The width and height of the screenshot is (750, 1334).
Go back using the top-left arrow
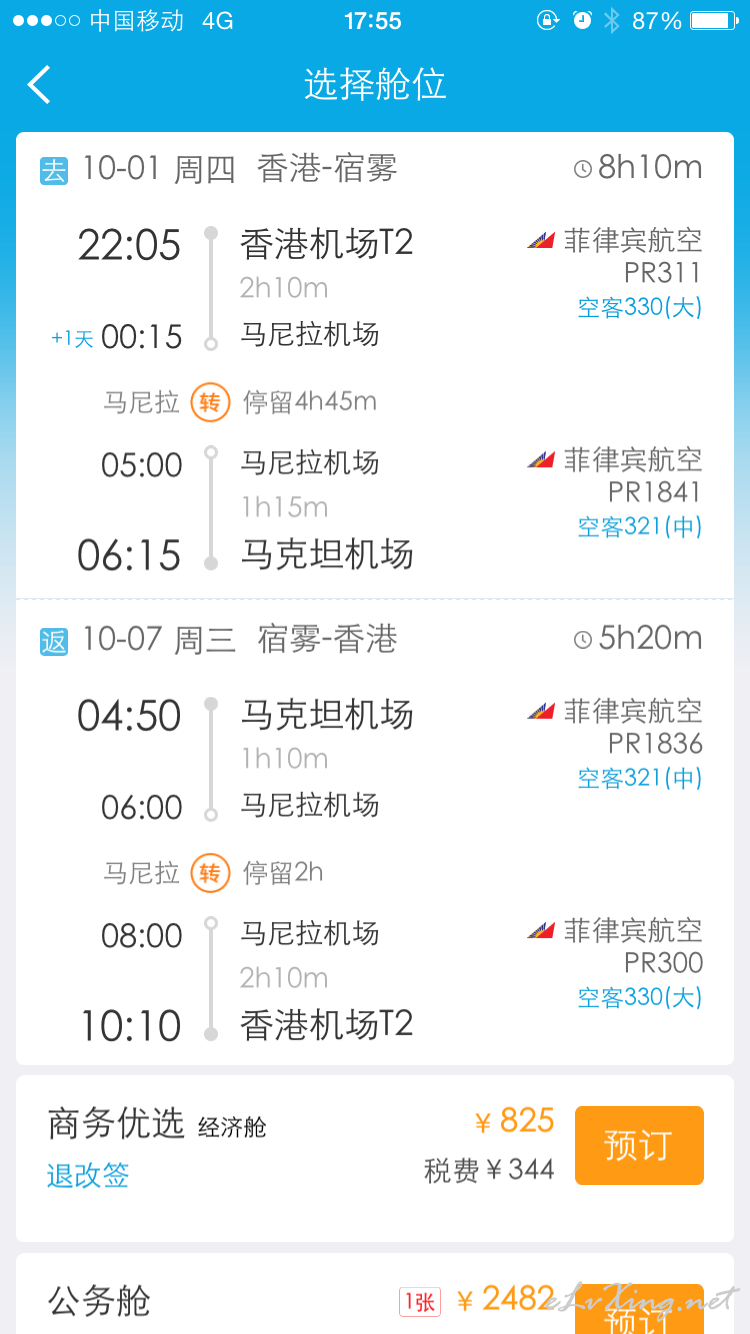point(39,85)
